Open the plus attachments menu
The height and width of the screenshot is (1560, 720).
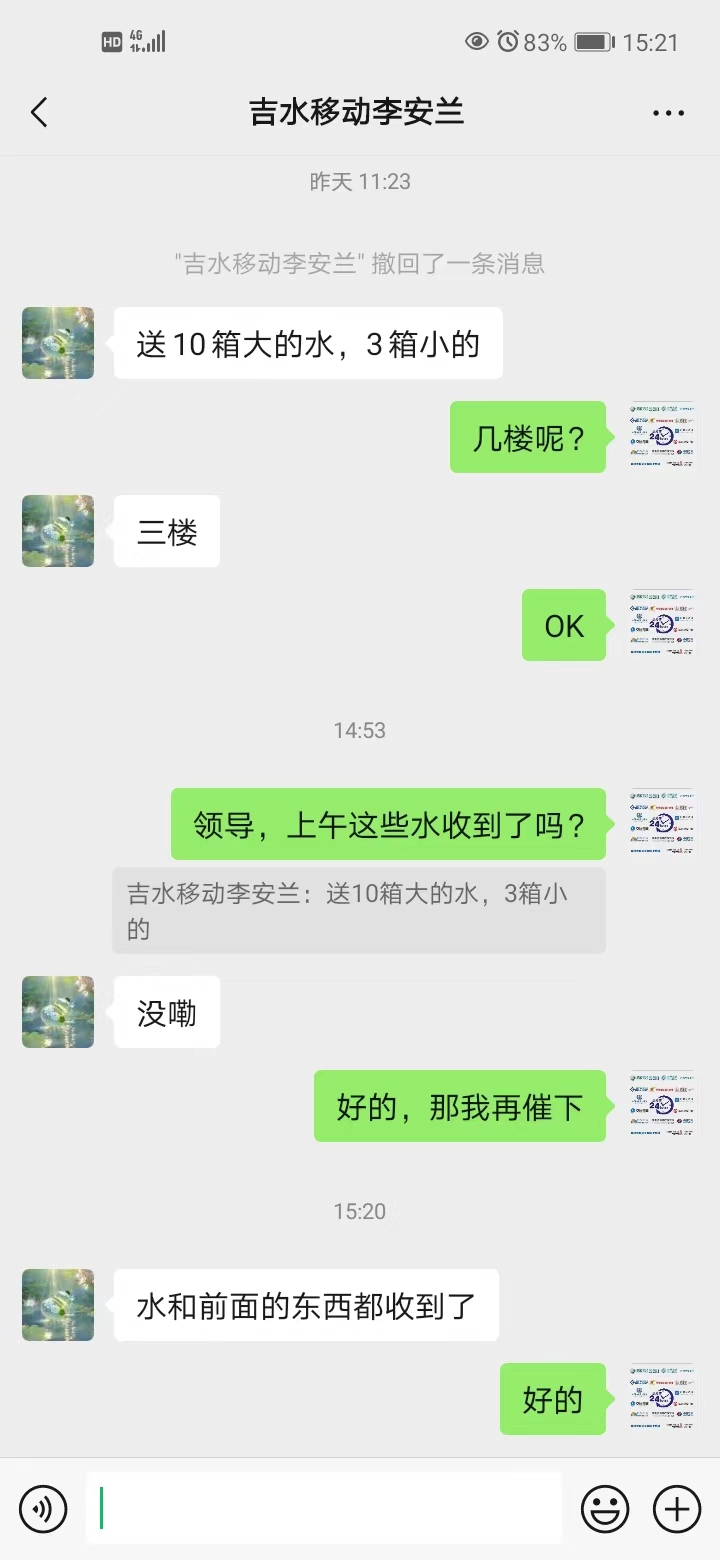click(677, 1508)
